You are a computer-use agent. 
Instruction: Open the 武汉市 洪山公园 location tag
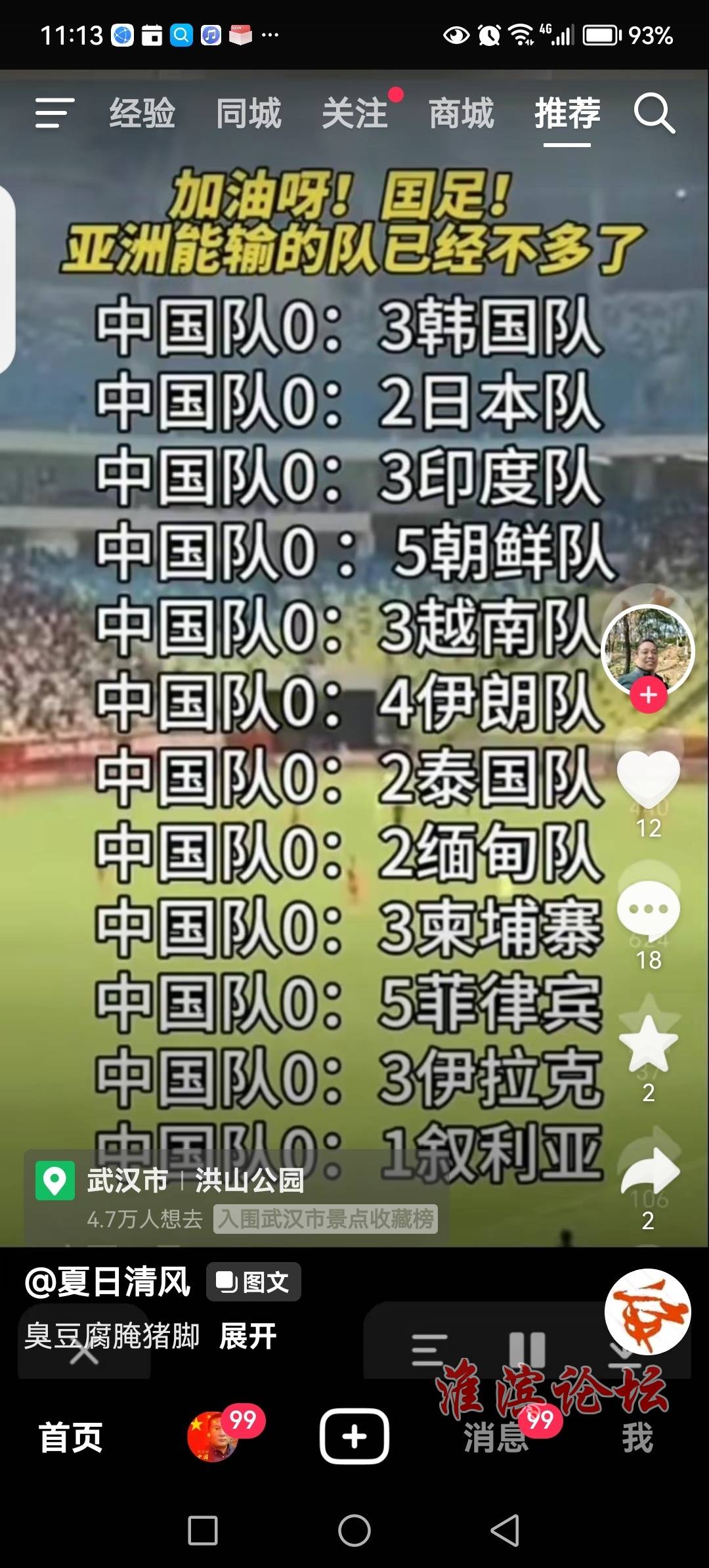(197, 1181)
